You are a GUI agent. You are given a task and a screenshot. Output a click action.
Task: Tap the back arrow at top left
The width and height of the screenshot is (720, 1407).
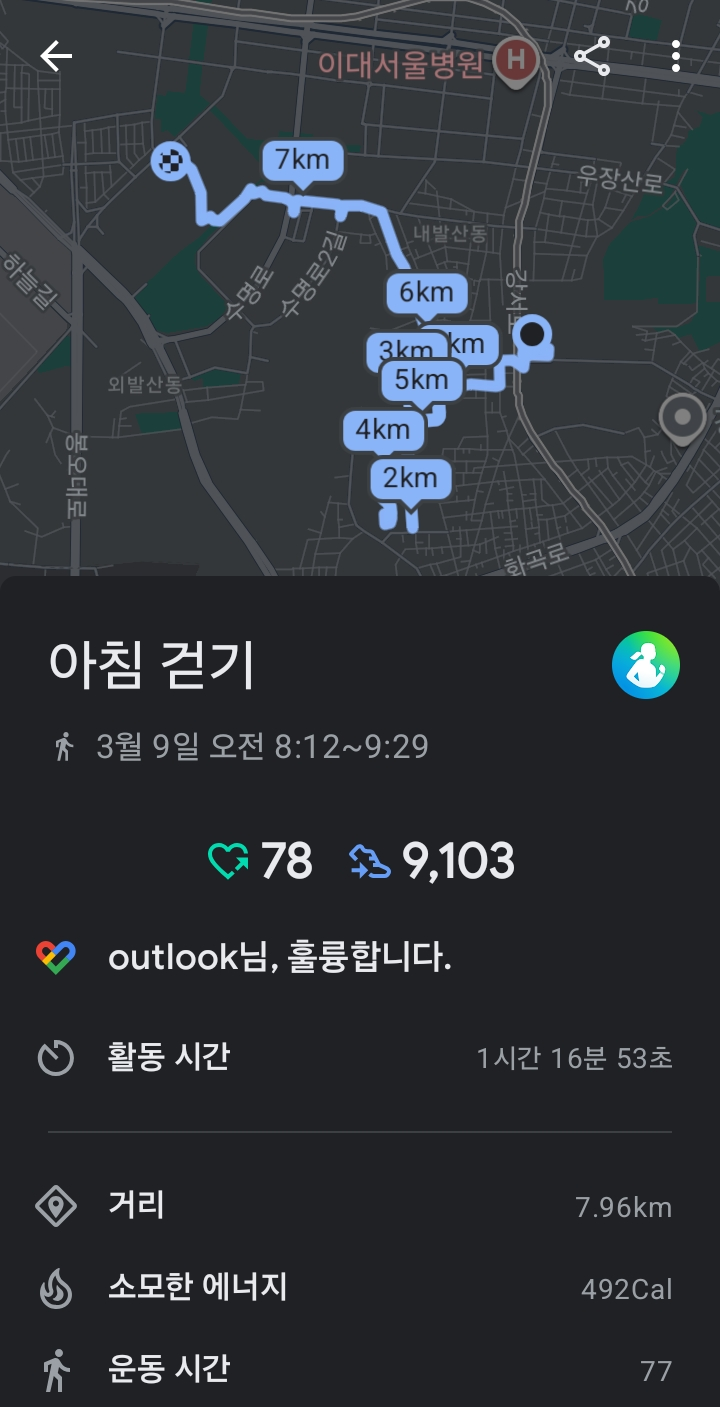[x=57, y=56]
